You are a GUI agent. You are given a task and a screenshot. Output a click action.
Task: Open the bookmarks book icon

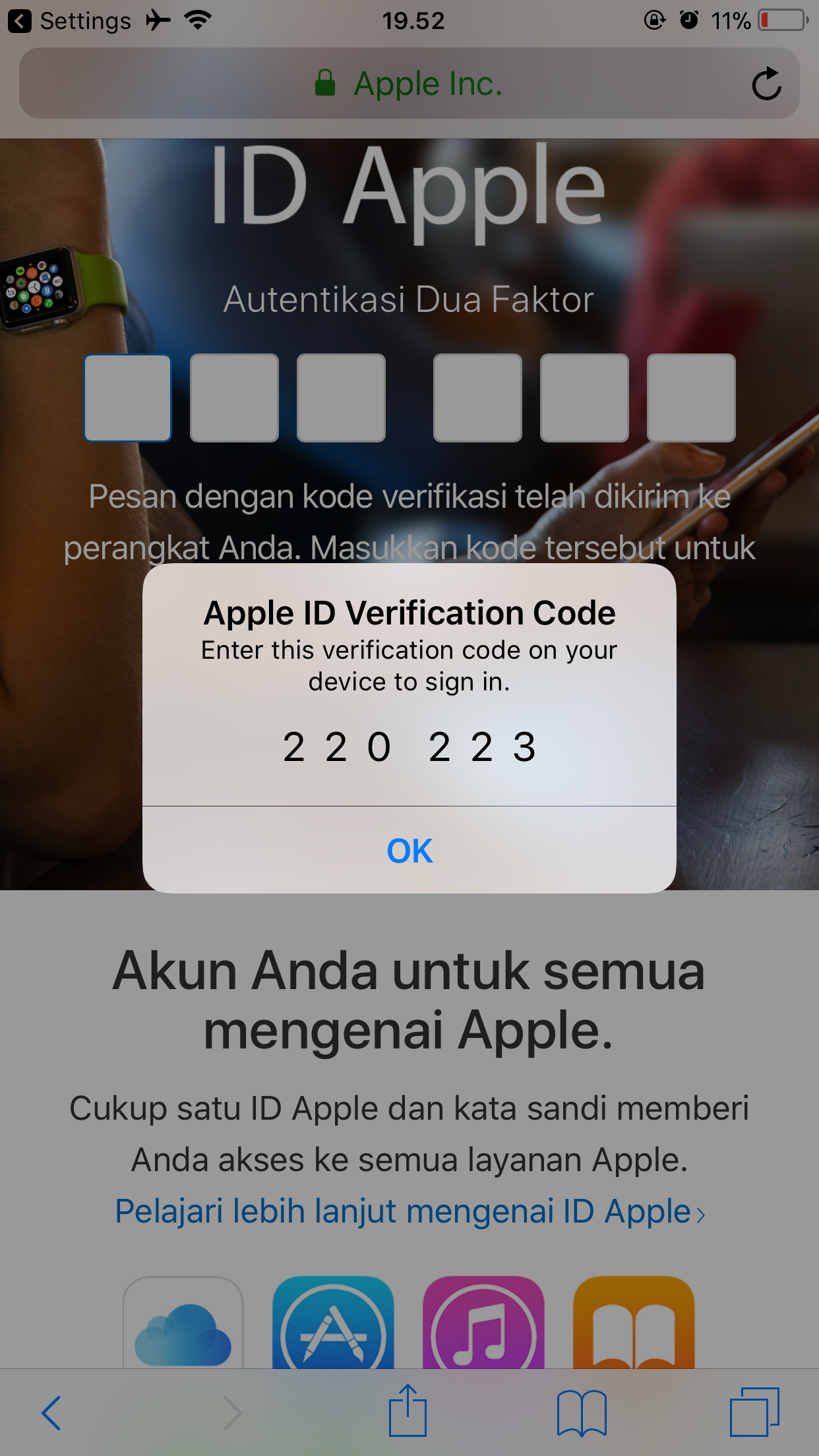pyautogui.click(x=582, y=1412)
